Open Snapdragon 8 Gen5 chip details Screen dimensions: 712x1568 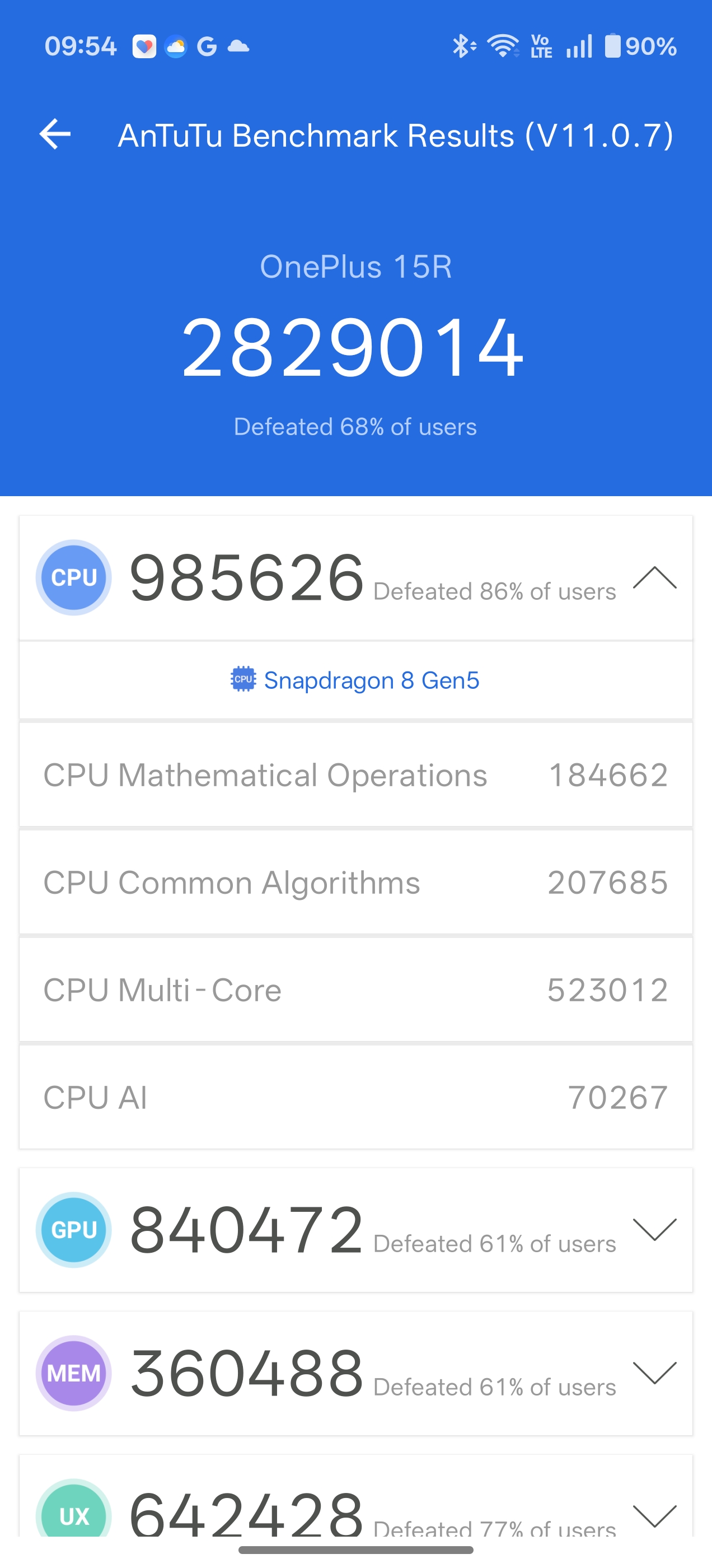click(x=355, y=680)
